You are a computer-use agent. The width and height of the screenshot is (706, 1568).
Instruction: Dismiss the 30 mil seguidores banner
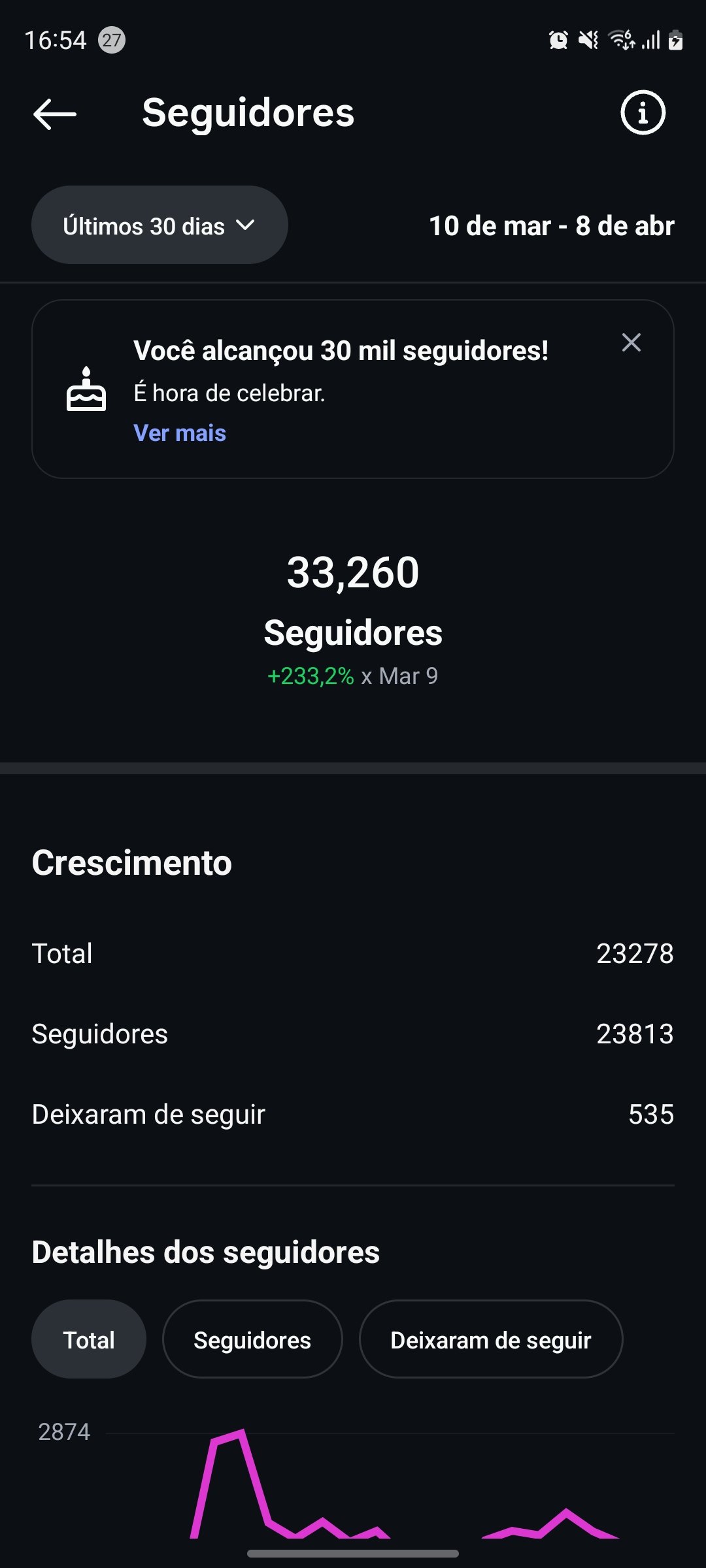tap(631, 342)
